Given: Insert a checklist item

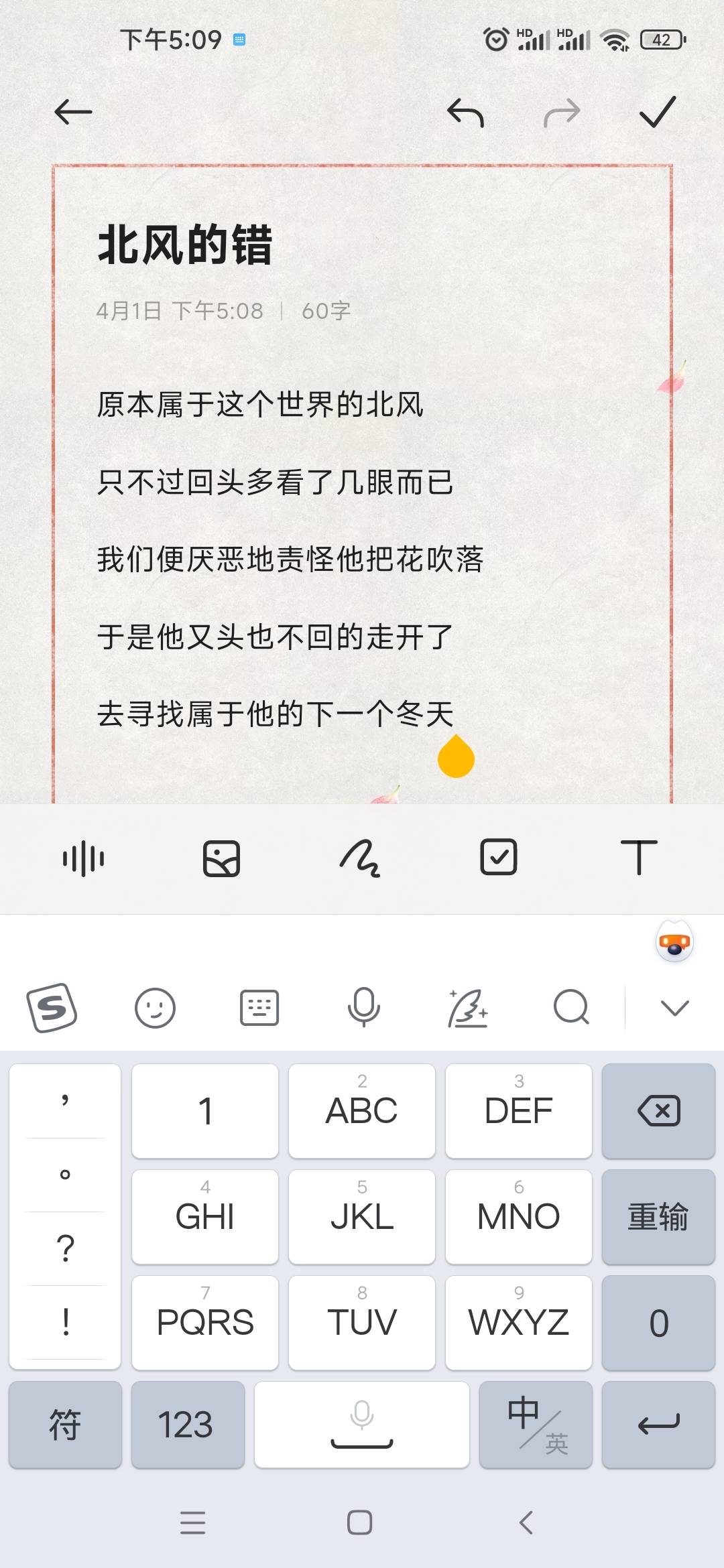Looking at the screenshot, I should [x=499, y=857].
